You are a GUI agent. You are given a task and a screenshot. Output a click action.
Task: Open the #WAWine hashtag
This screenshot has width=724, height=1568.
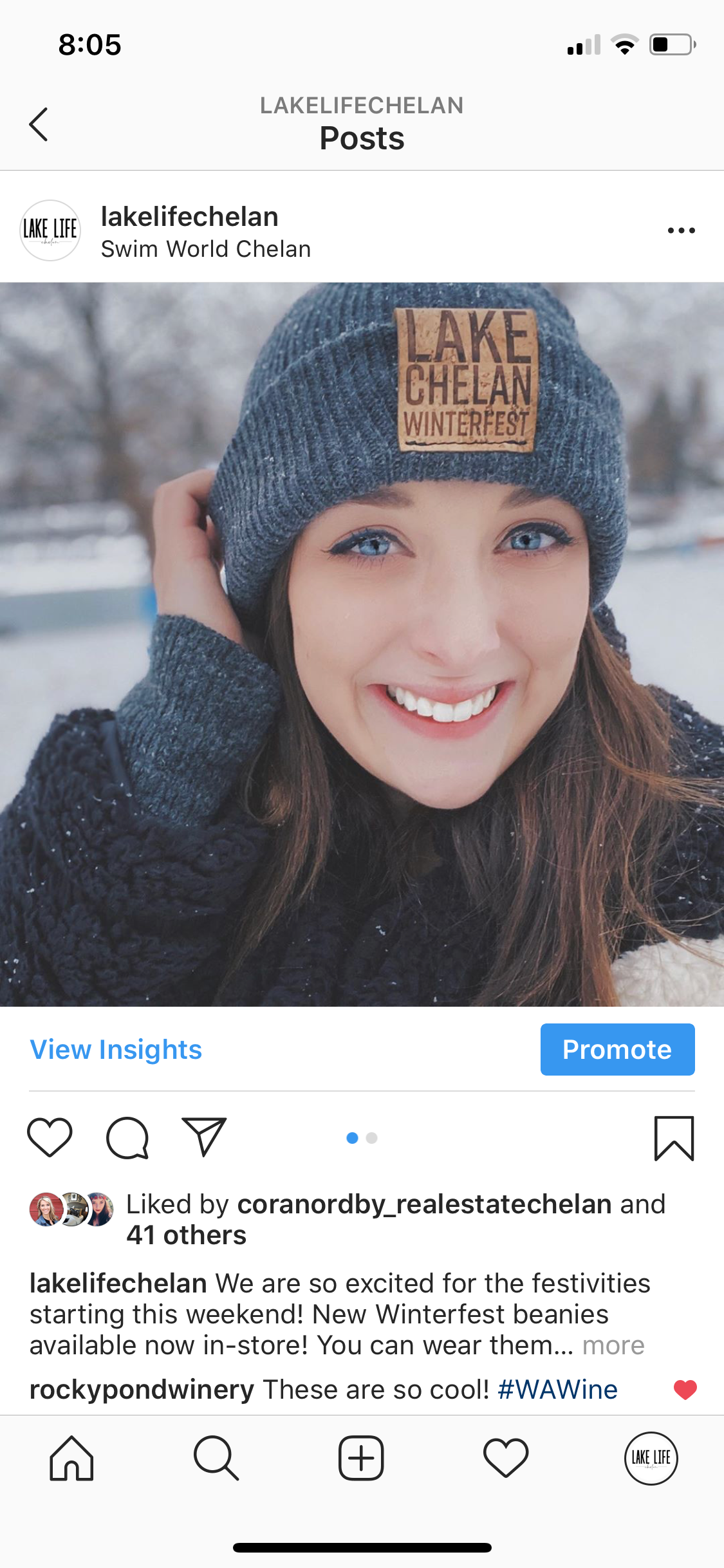pyautogui.click(x=557, y=1390)
